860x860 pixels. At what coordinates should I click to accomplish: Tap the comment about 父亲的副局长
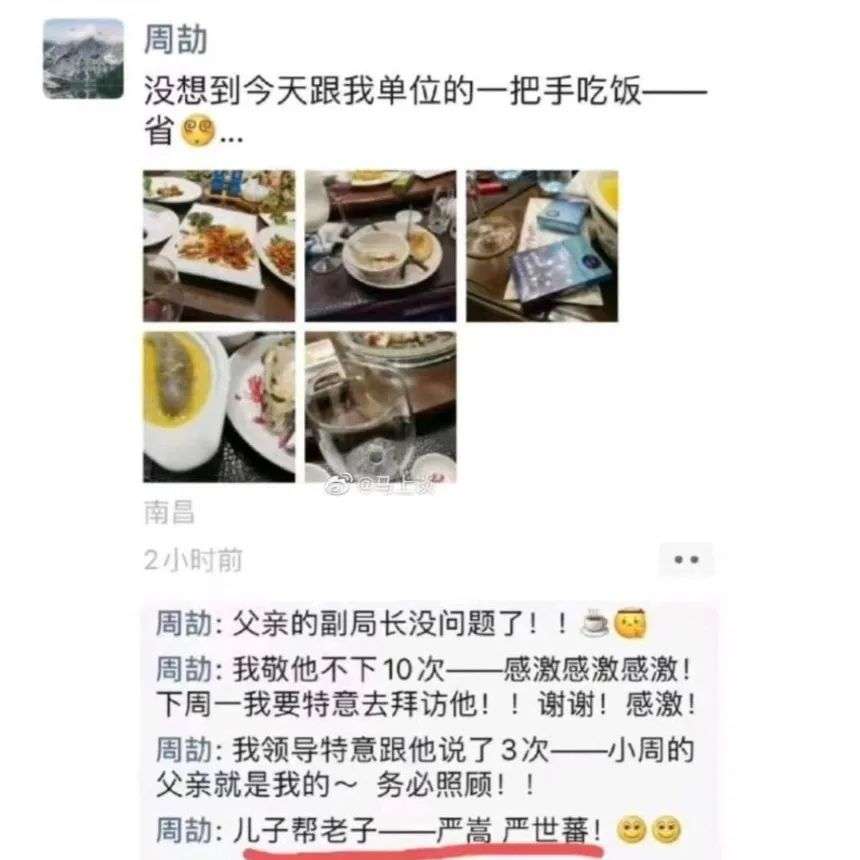click(400, 625)
